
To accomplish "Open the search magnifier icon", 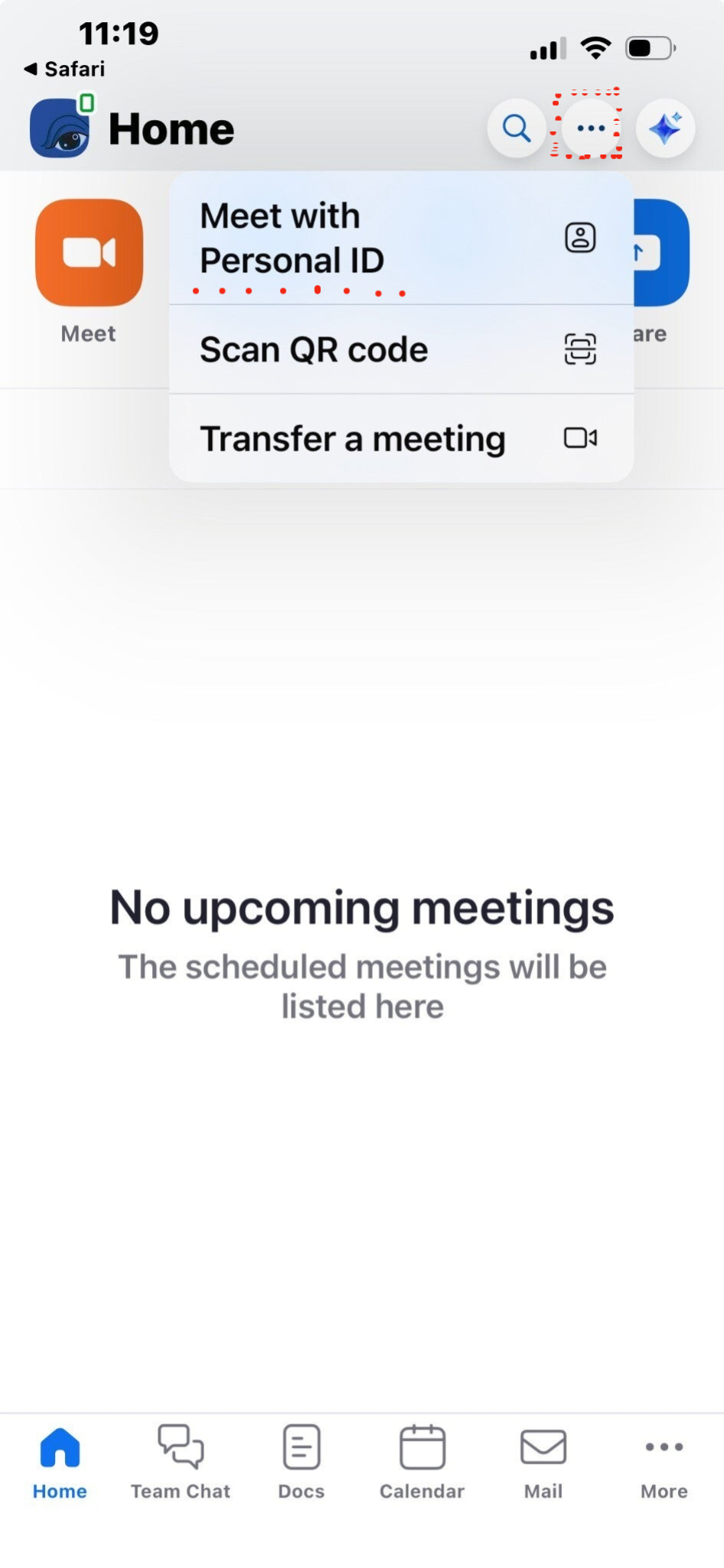I will 517,128.
